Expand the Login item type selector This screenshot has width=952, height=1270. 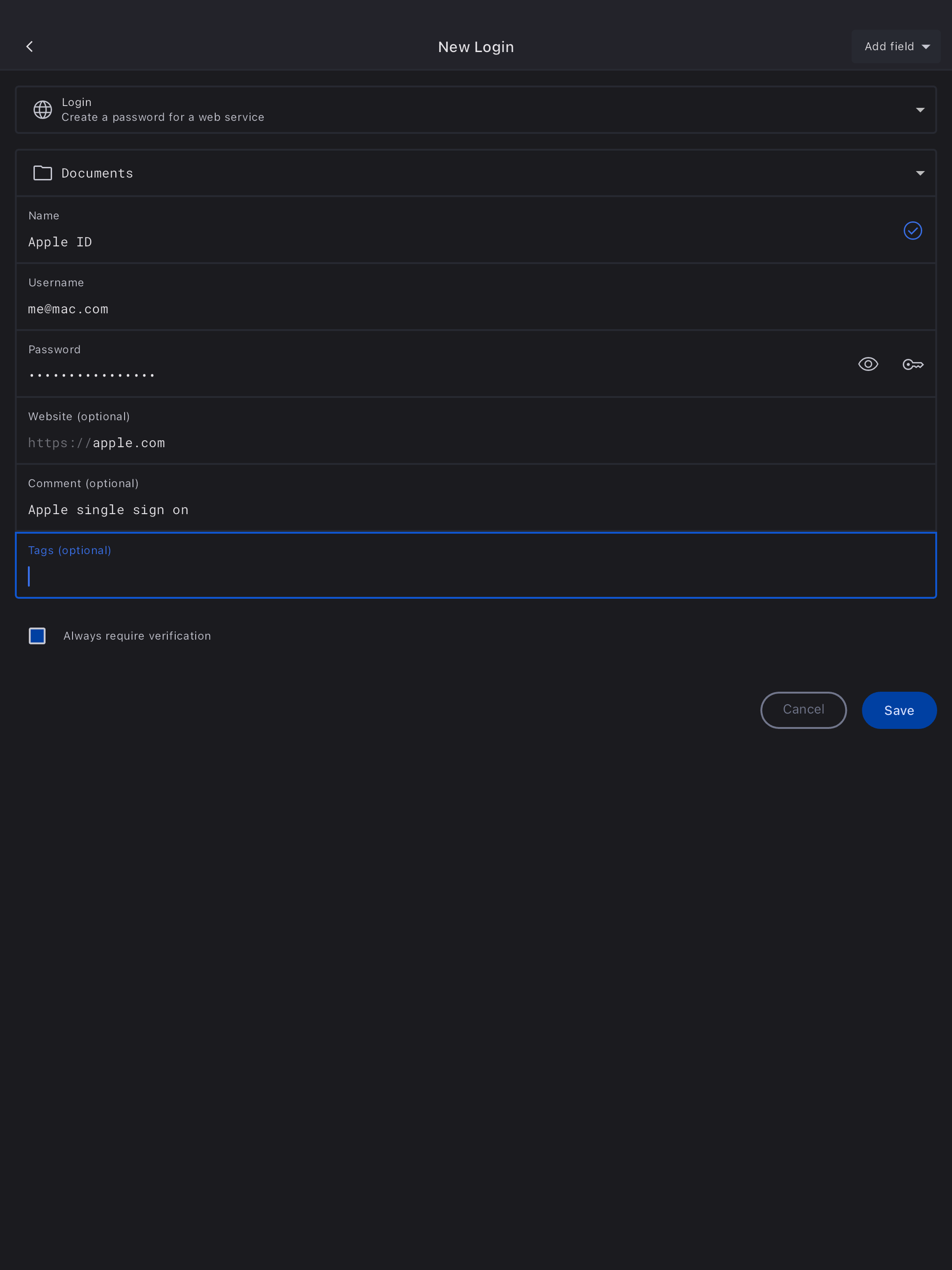click(x=476, y=110)
